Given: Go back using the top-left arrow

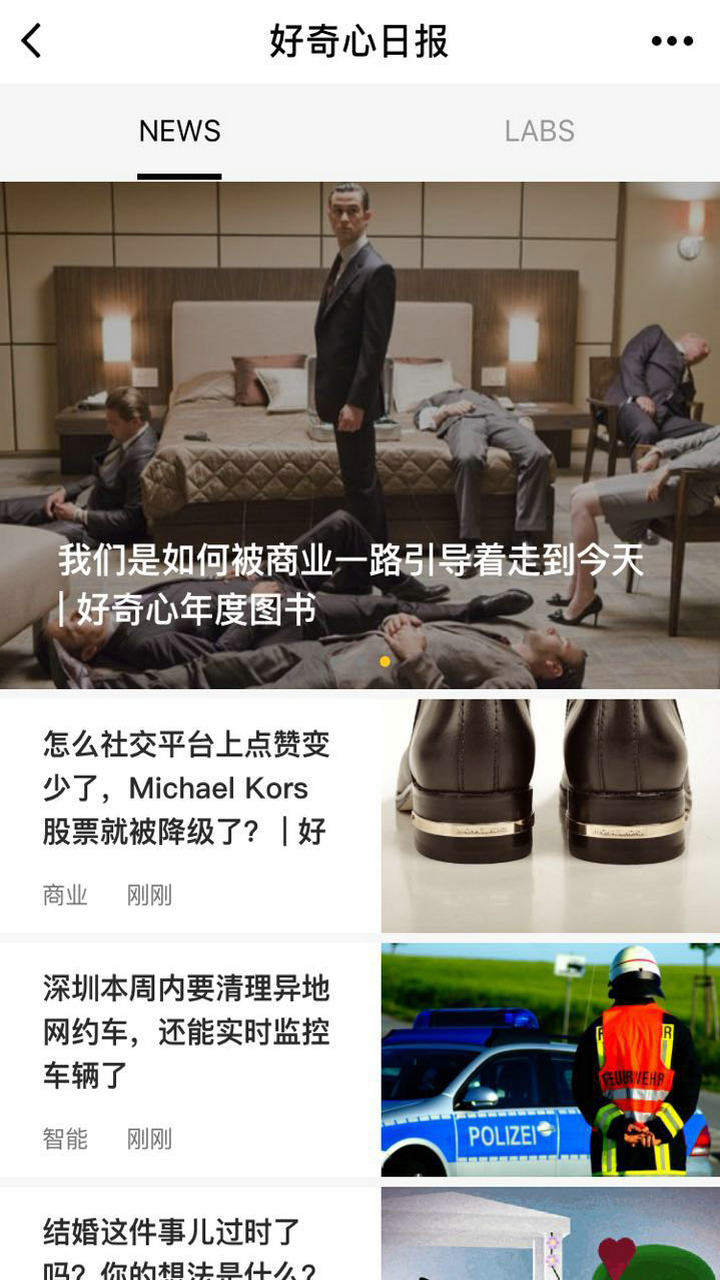Looking at the screenshot, I should [32, 41].
